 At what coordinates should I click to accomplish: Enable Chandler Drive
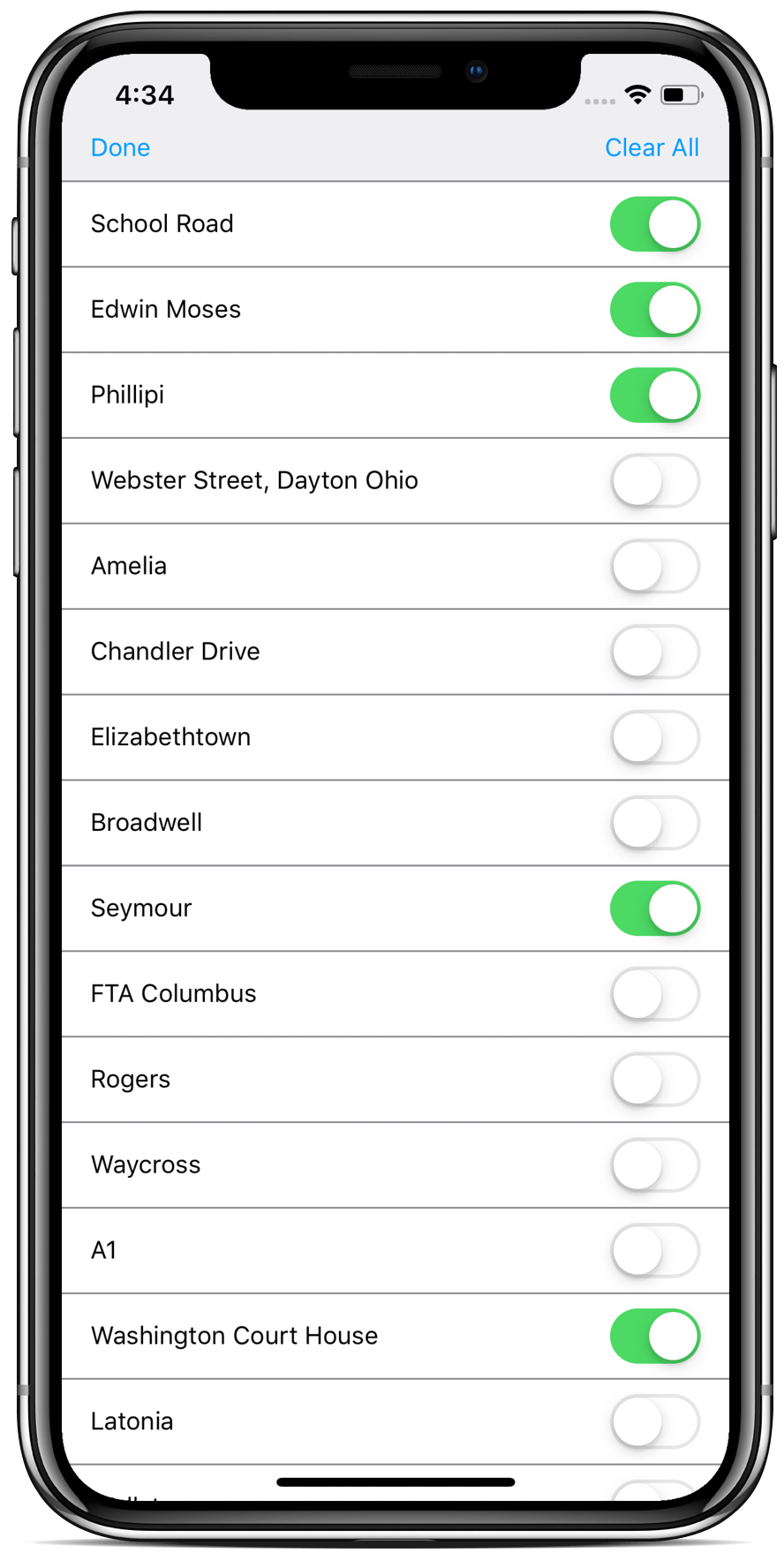(x=655, y=652)
